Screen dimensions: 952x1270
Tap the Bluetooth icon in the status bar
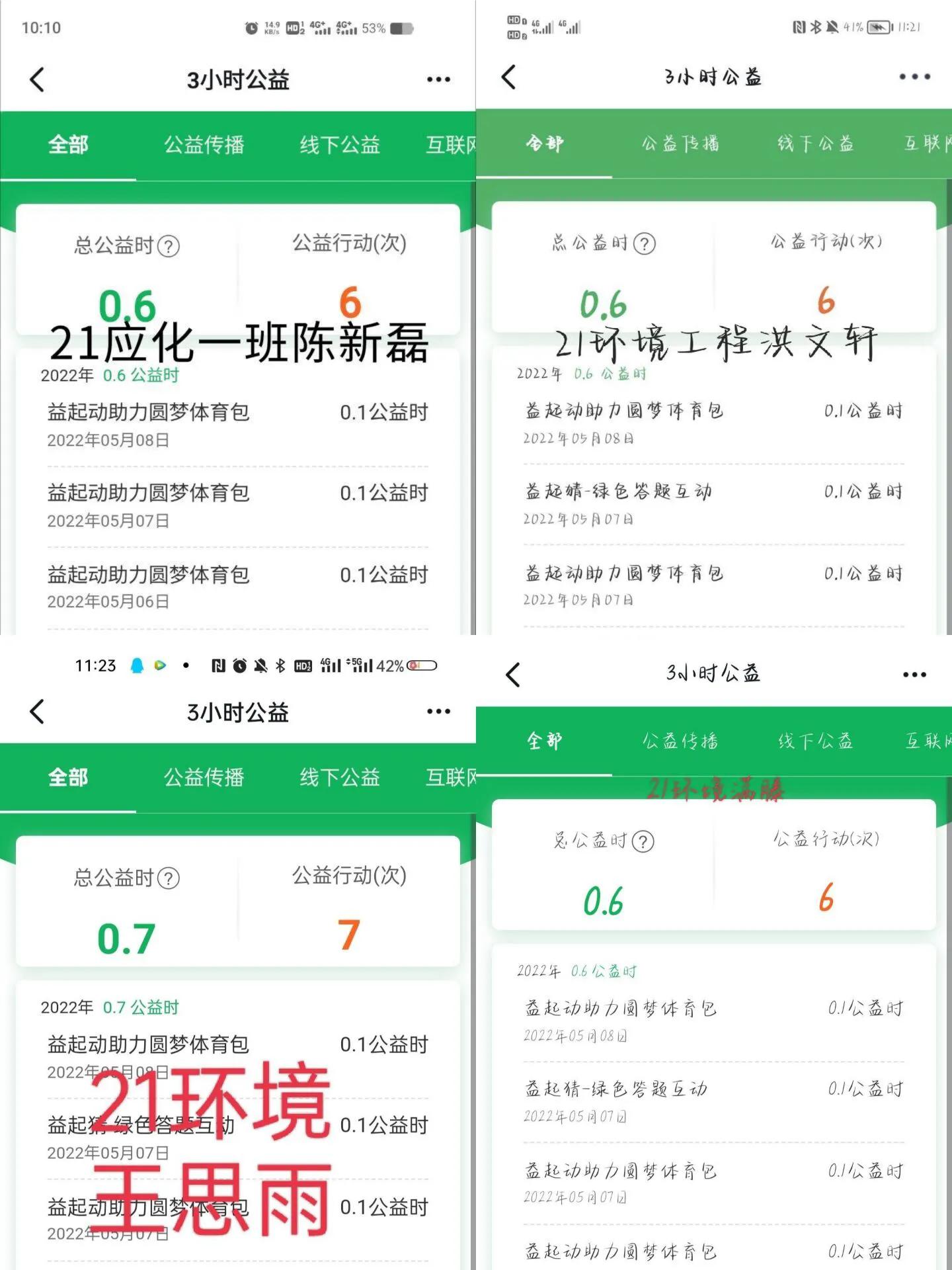click(280, 666)
